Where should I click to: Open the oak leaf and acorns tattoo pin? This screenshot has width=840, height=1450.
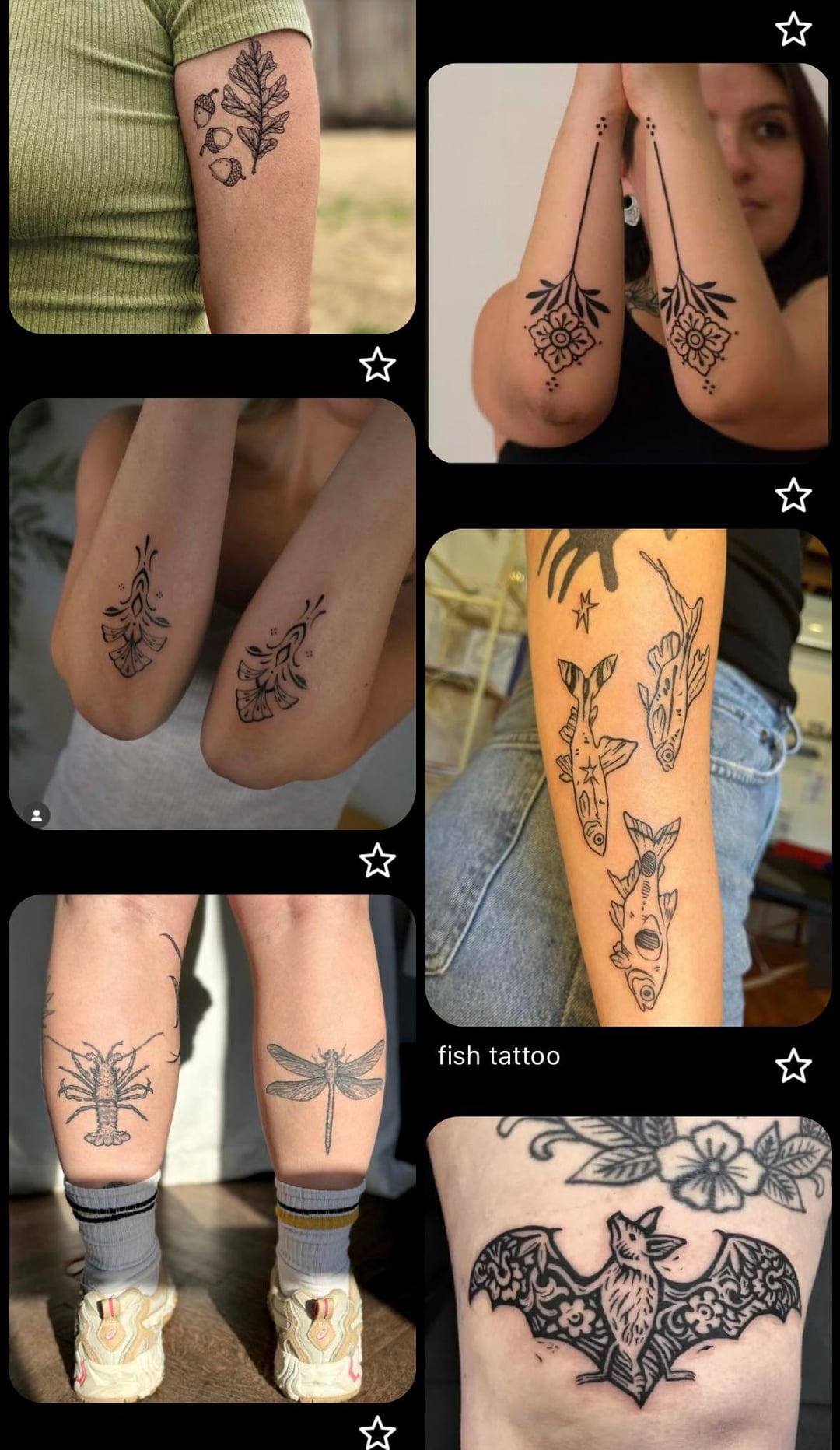pos(212,166)
